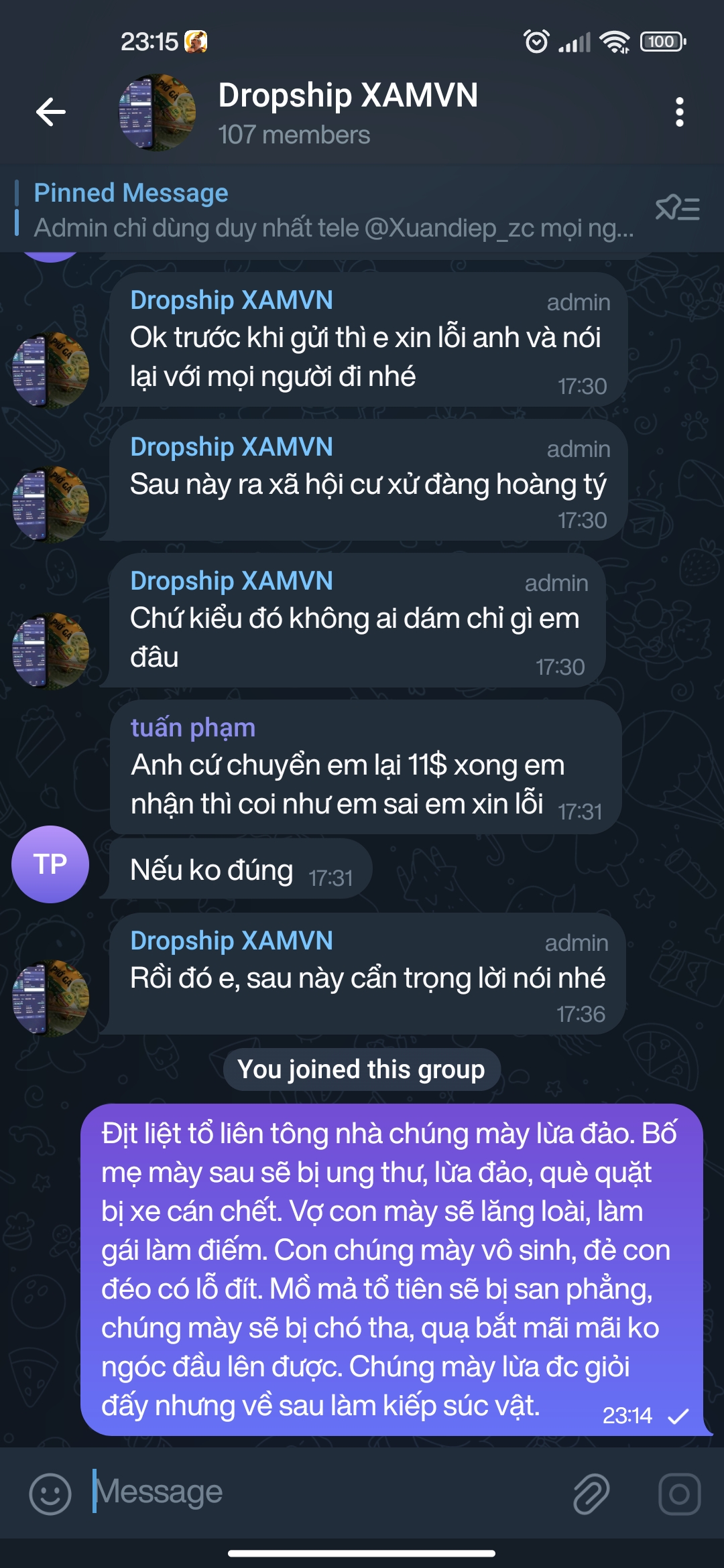
Task: Tap the signal strength bars icon
Action: click(573, 42)
